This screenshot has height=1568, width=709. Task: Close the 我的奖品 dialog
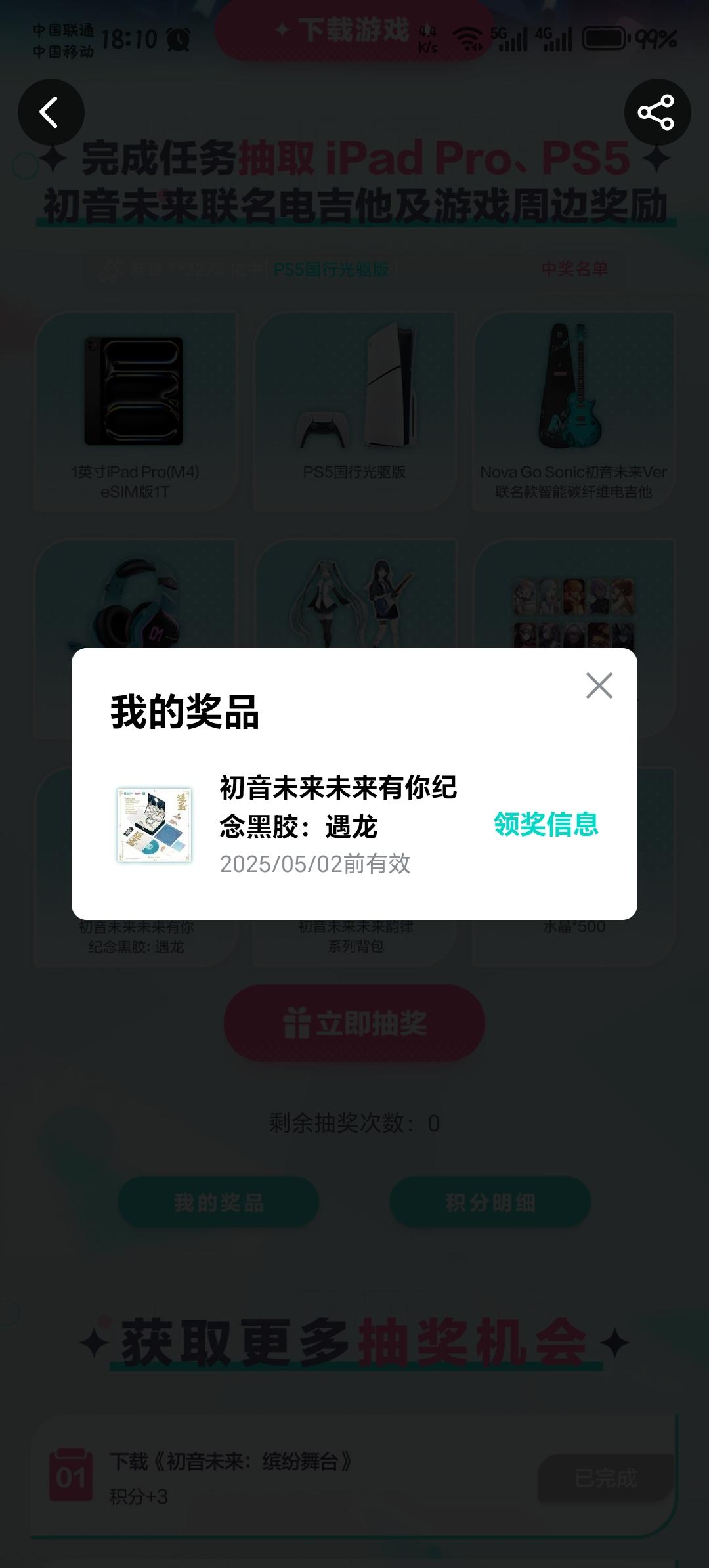(x=599, y=686)
